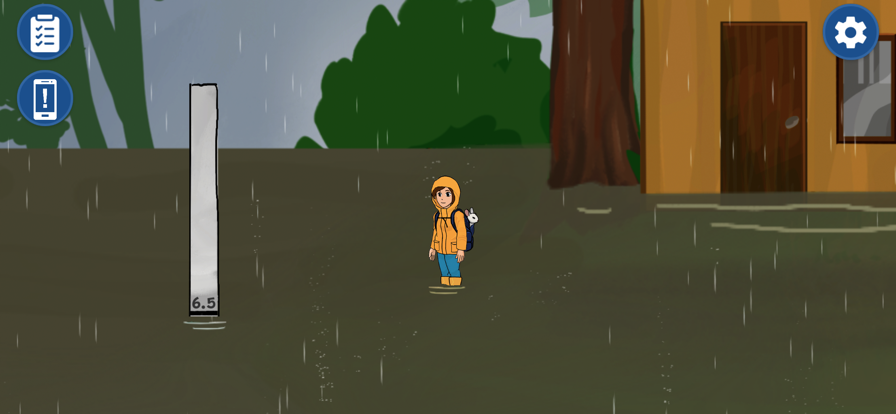Open the settings gear

point(850,32)
